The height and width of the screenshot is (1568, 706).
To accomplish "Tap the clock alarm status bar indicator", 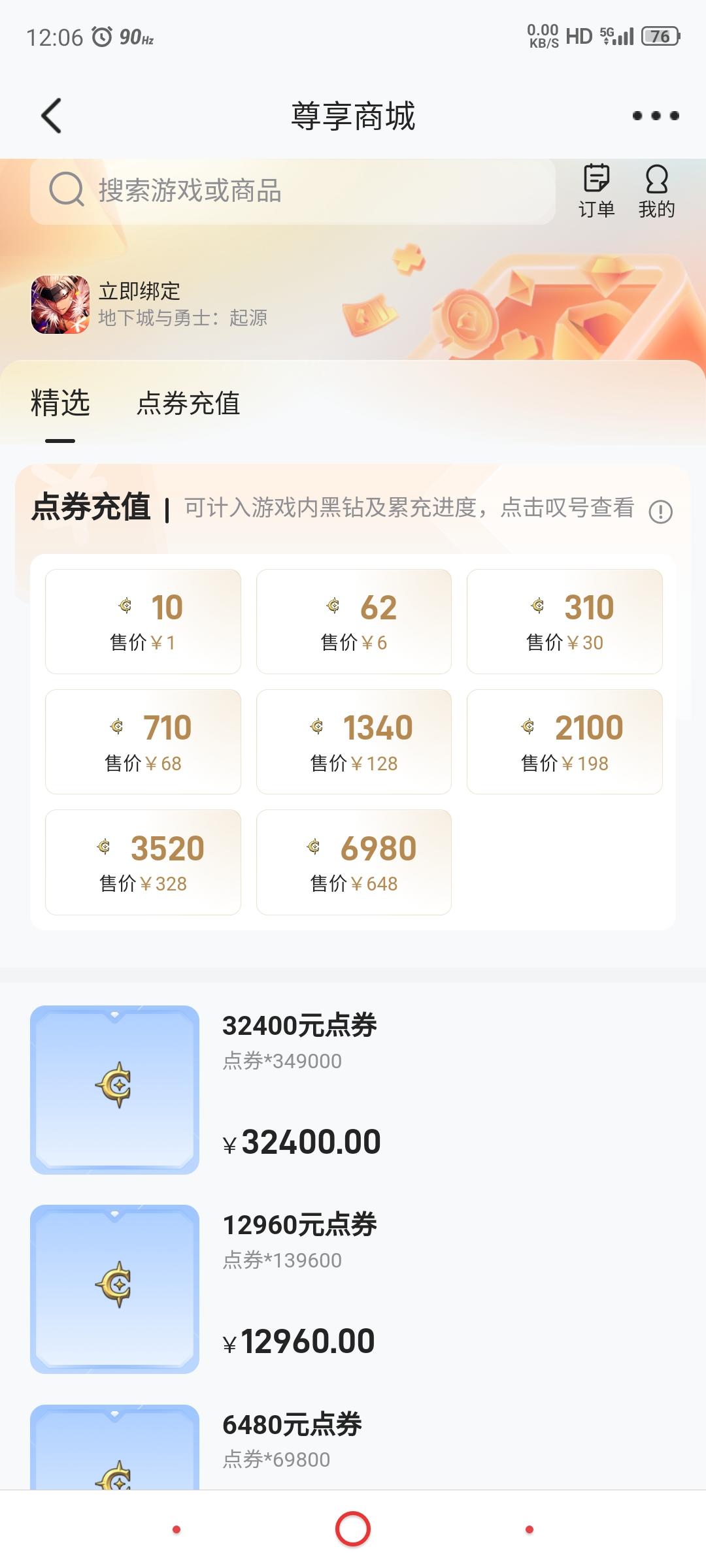I will pos(103,37).
